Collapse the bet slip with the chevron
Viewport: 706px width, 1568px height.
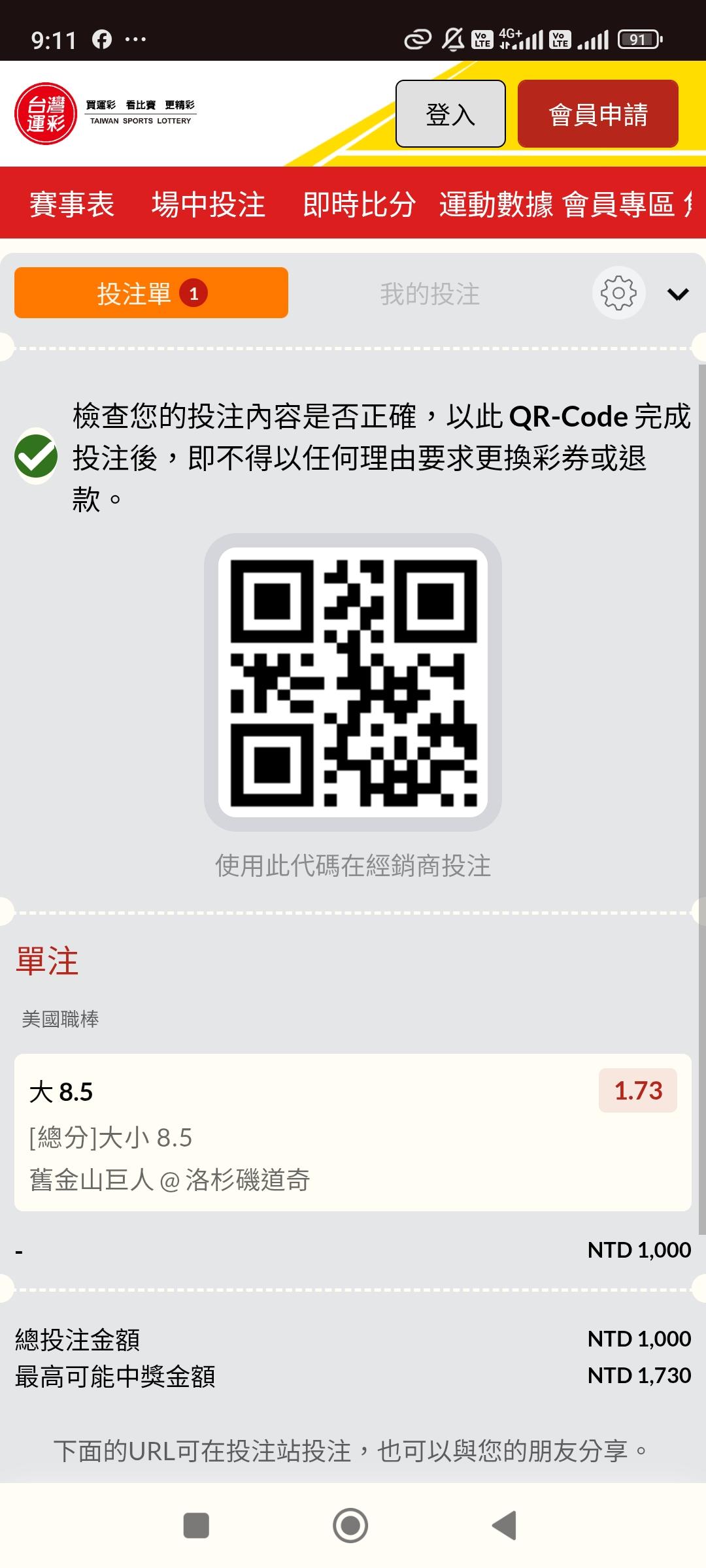tap(678, 295)
